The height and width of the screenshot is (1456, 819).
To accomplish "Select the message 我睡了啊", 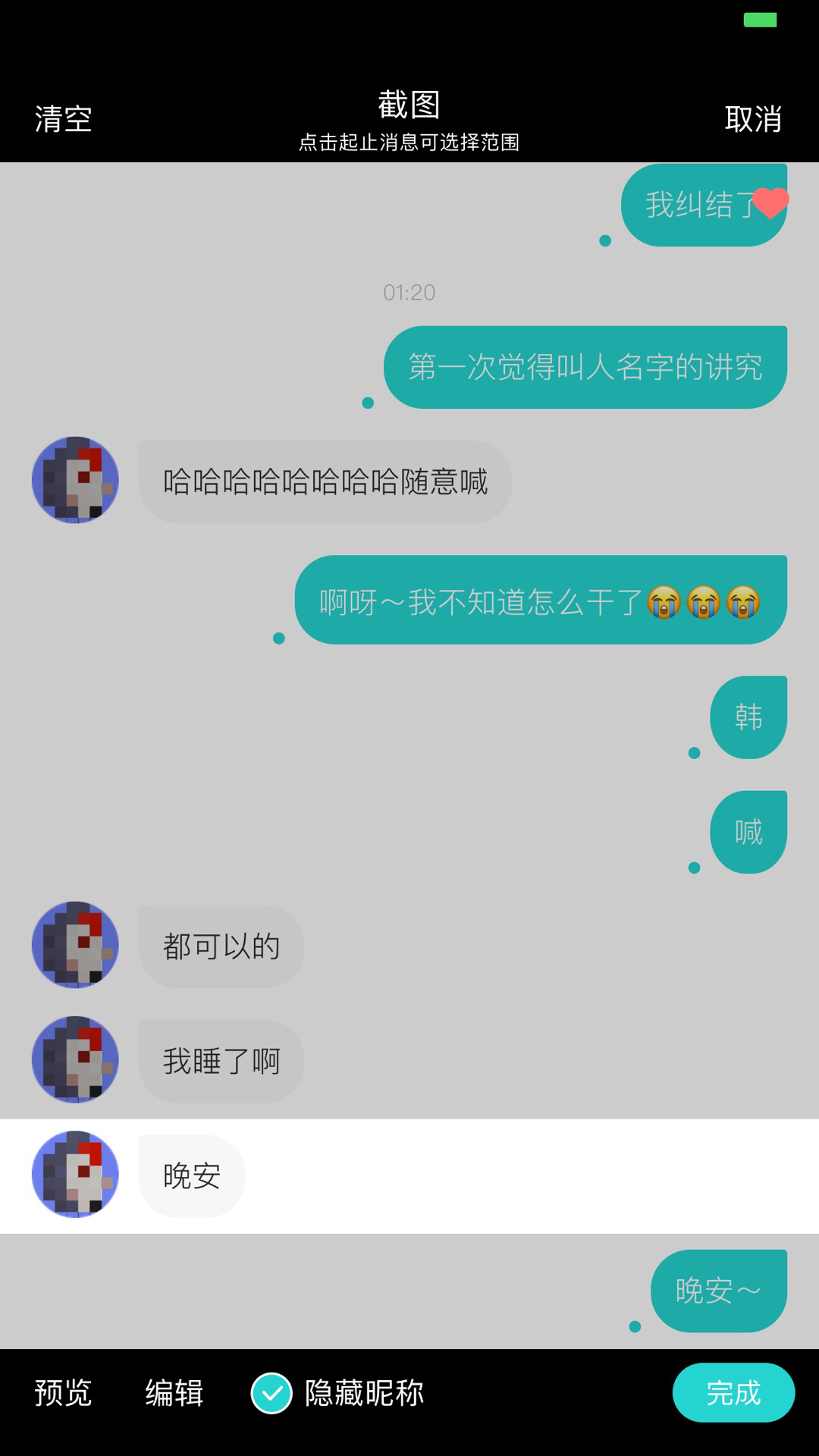I will pos(221,1061).
